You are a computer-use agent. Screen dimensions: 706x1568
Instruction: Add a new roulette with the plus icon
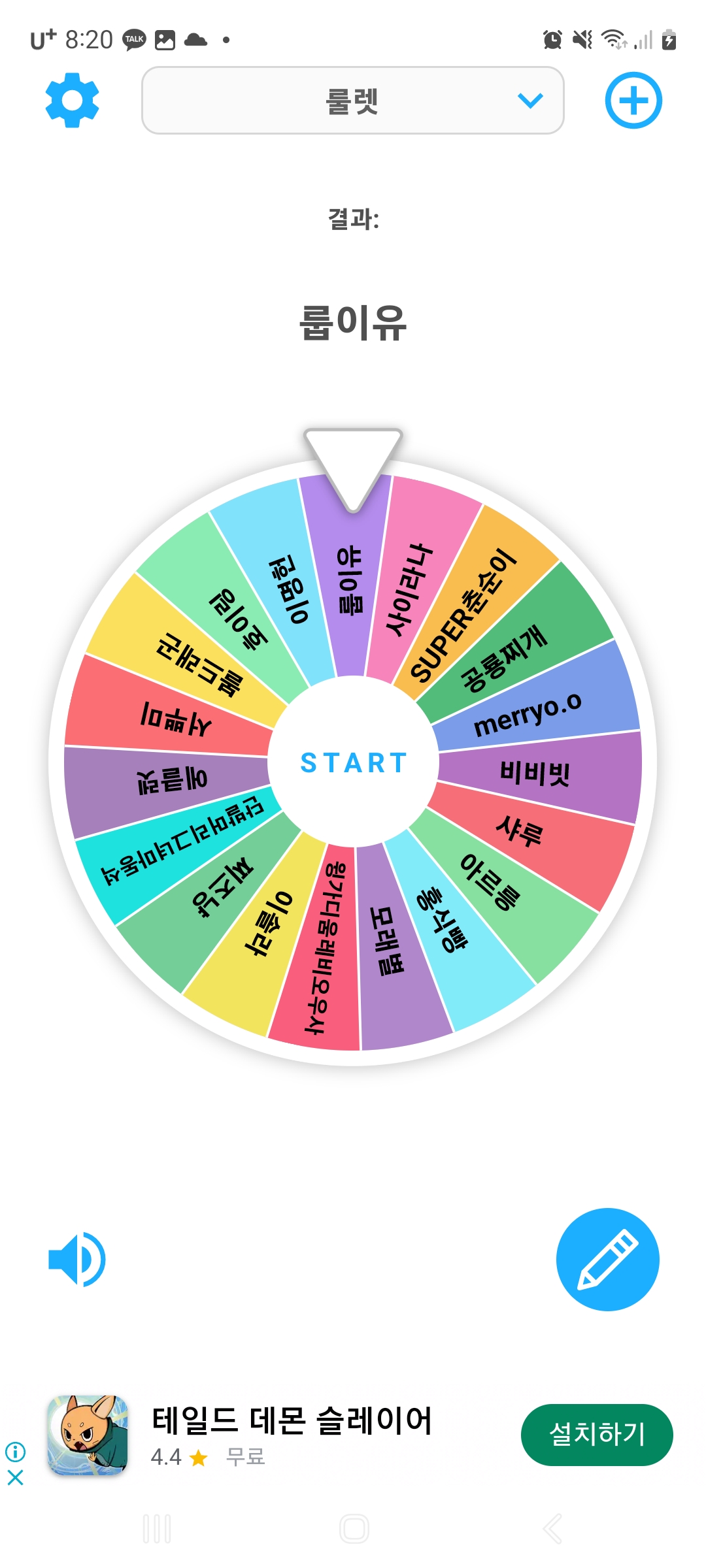click(633, 101)
